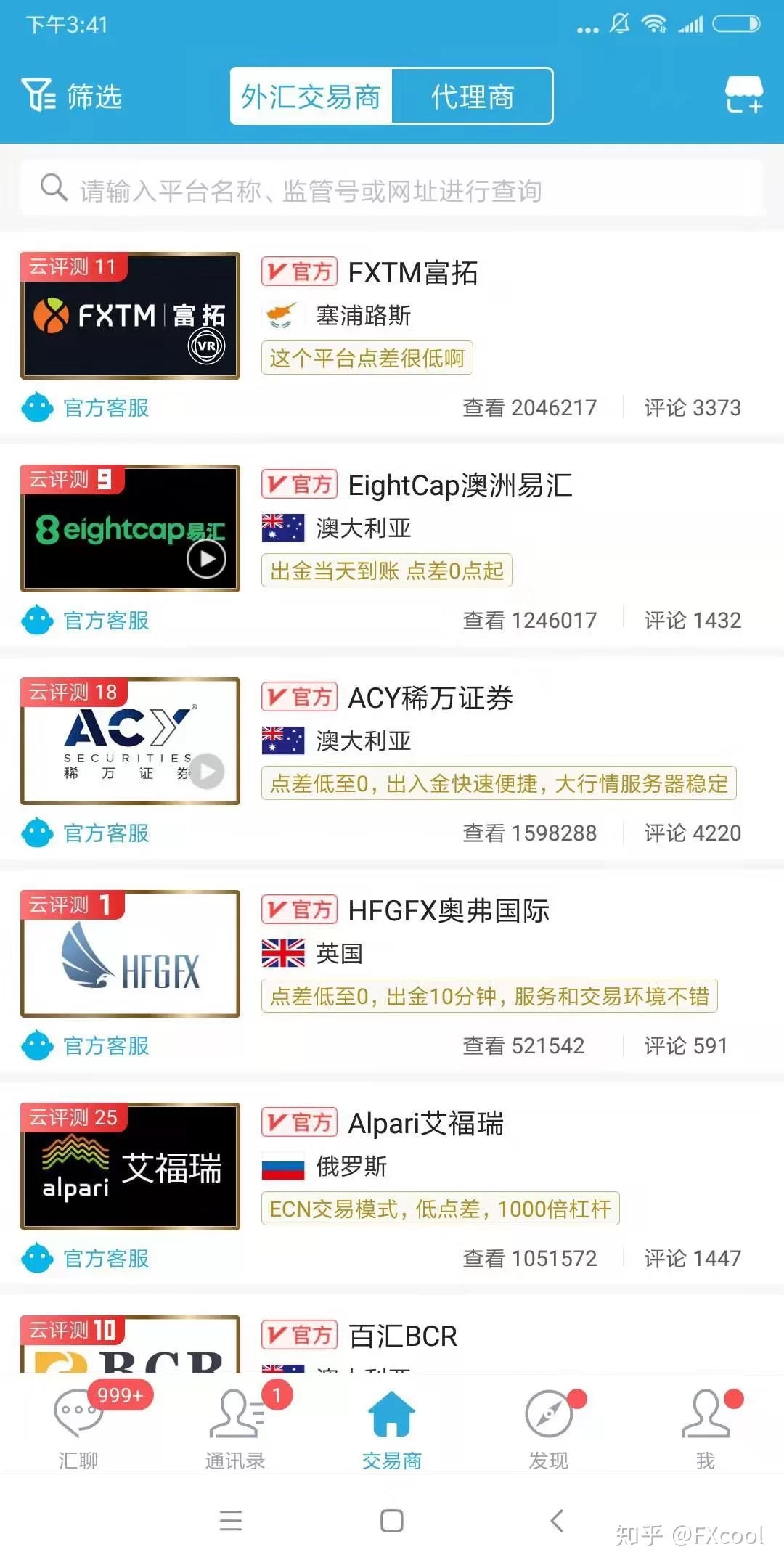The image size is (784, 1568).
Task: Open the FXTM富拓 broker listing
Action: pyautogui.click(x=412, y=273)
